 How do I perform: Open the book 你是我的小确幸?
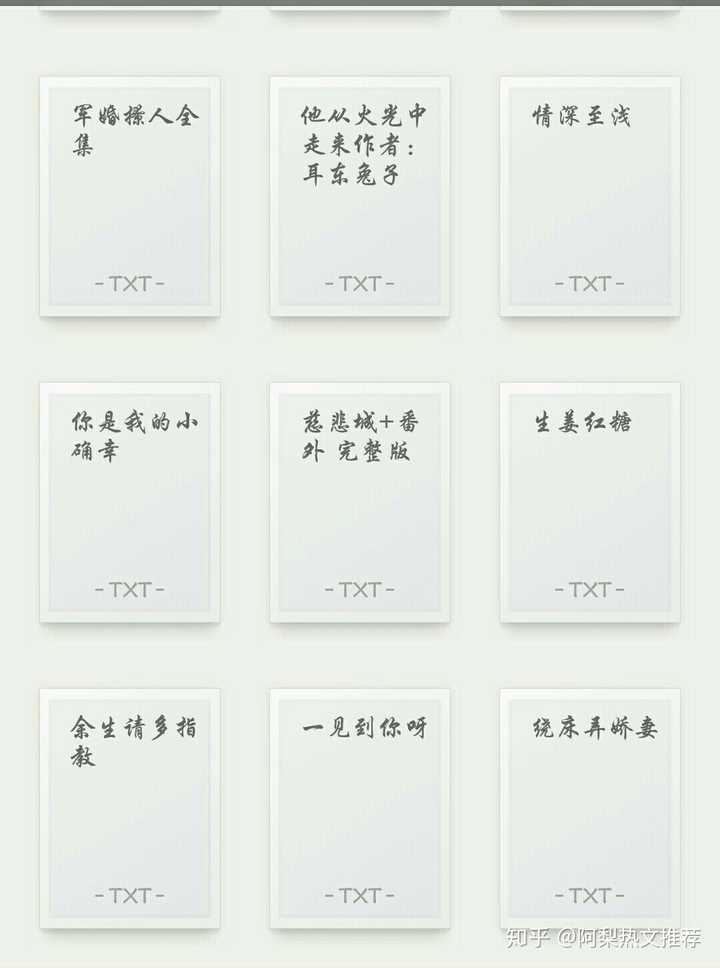pyautogui.click(x=130, y=503)
